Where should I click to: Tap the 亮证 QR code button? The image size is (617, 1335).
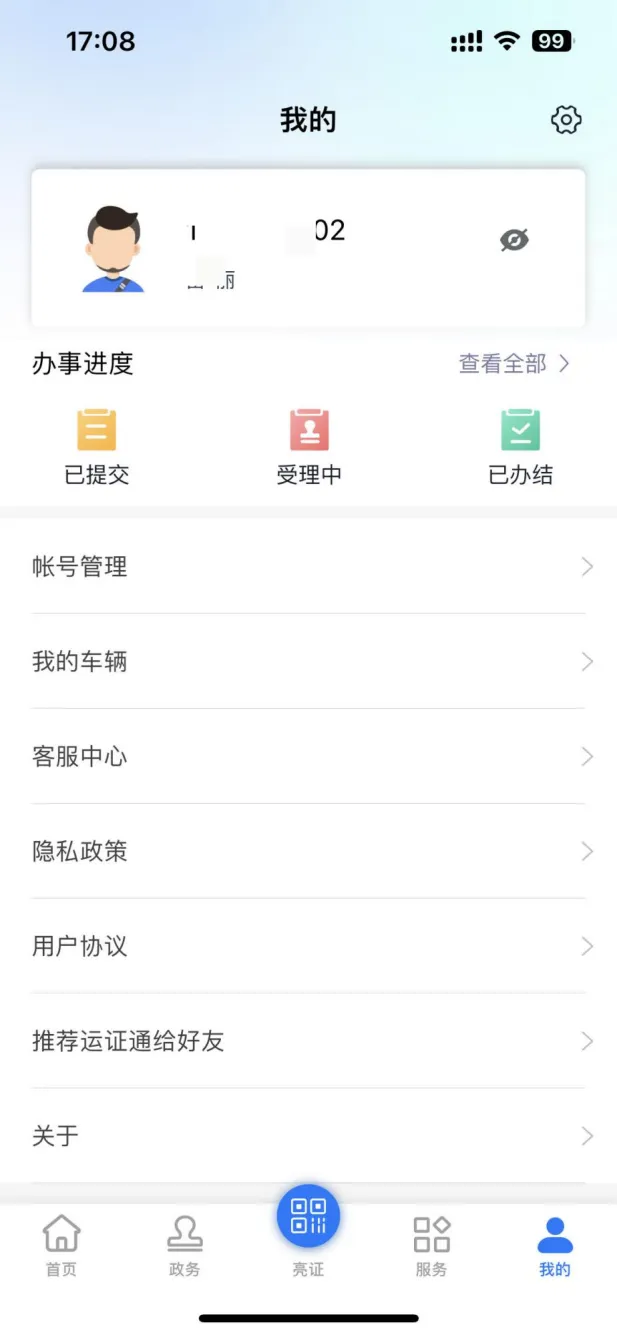[308, 1218]
